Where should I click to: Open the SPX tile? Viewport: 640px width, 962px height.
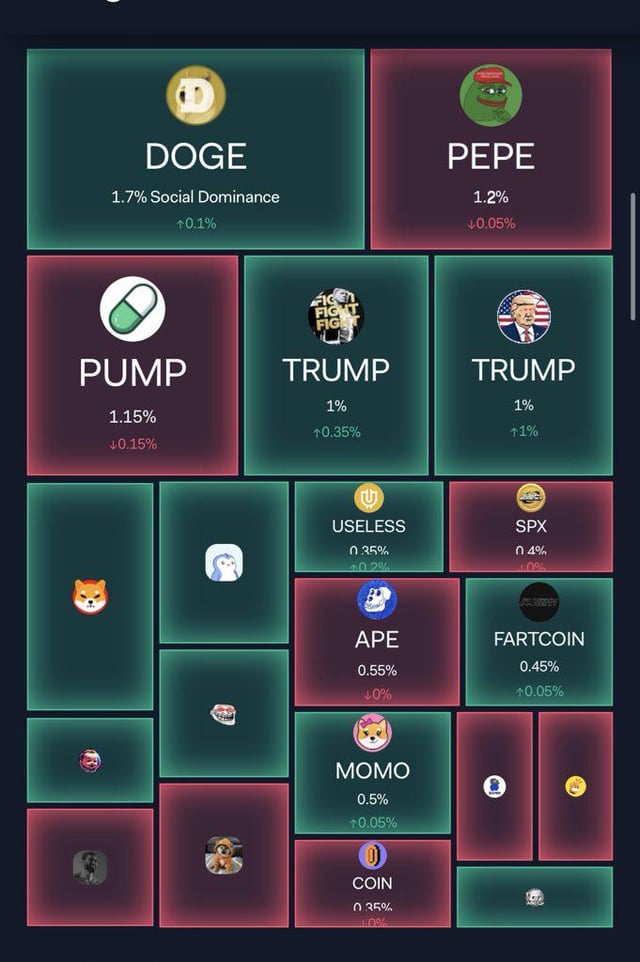[530, 525]
